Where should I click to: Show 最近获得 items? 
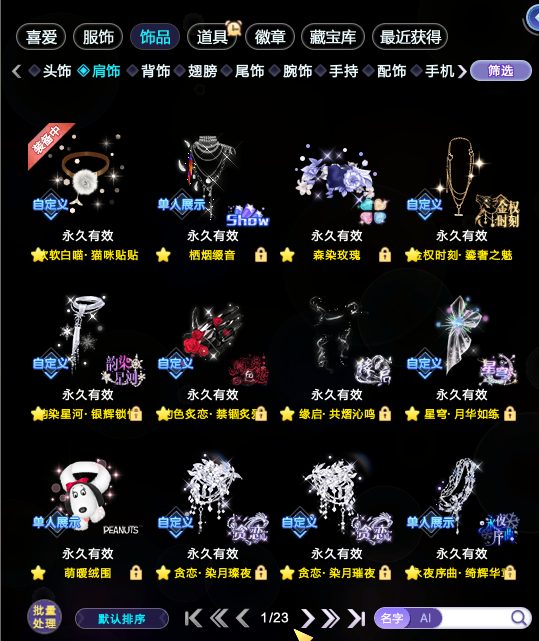click(410, 37)
